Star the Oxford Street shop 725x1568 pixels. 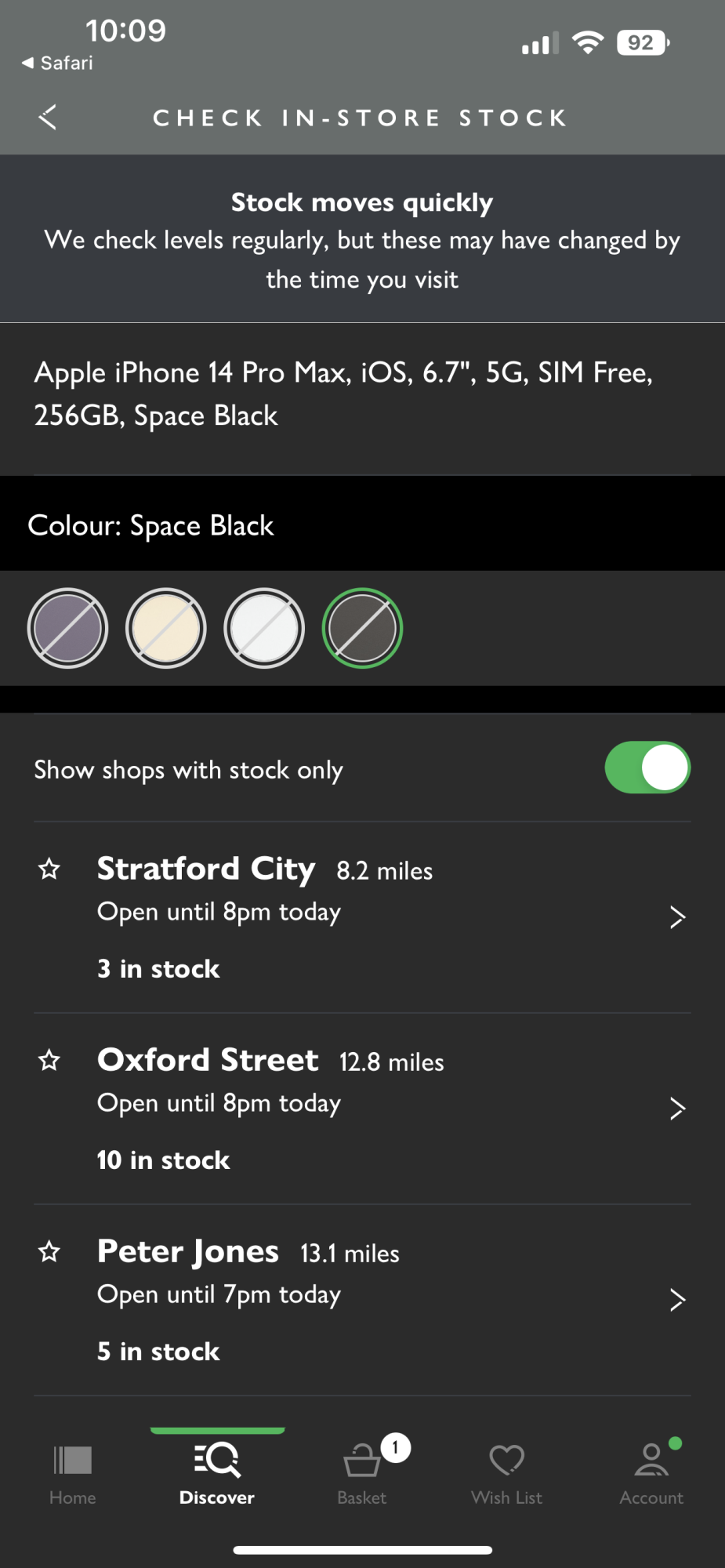point(49,1060)
